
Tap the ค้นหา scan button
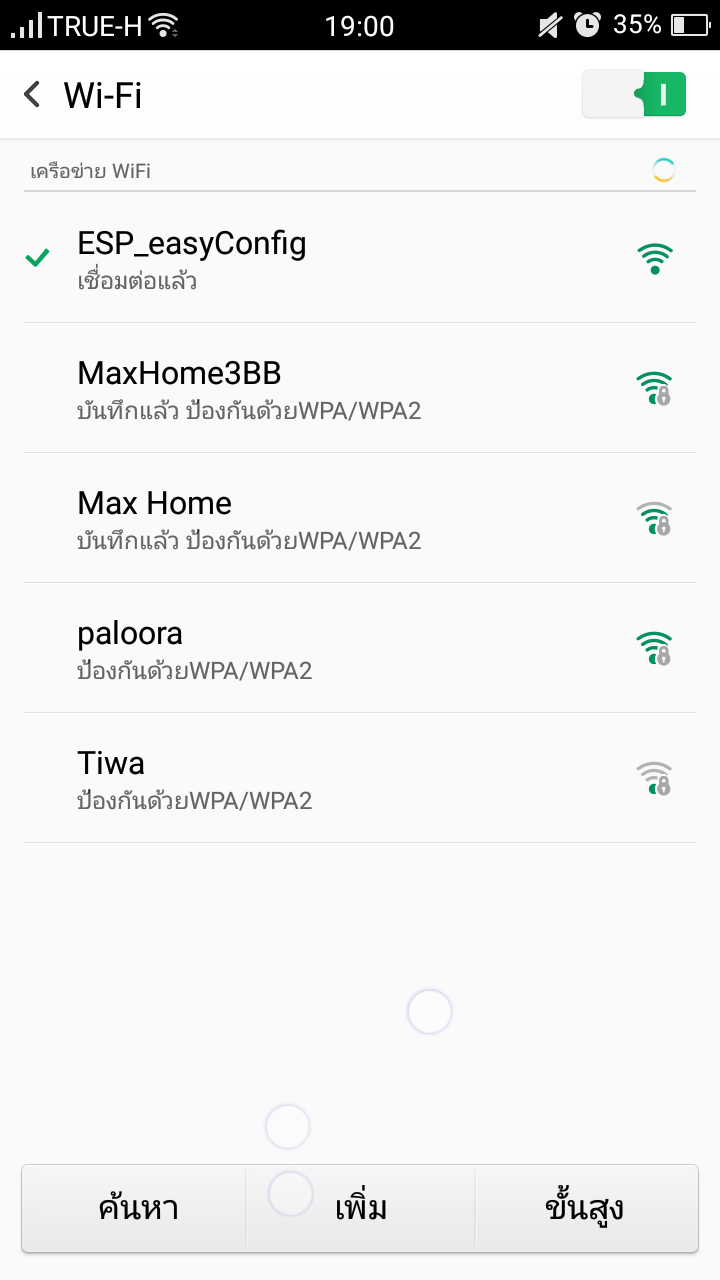(x=134, y=1208)
